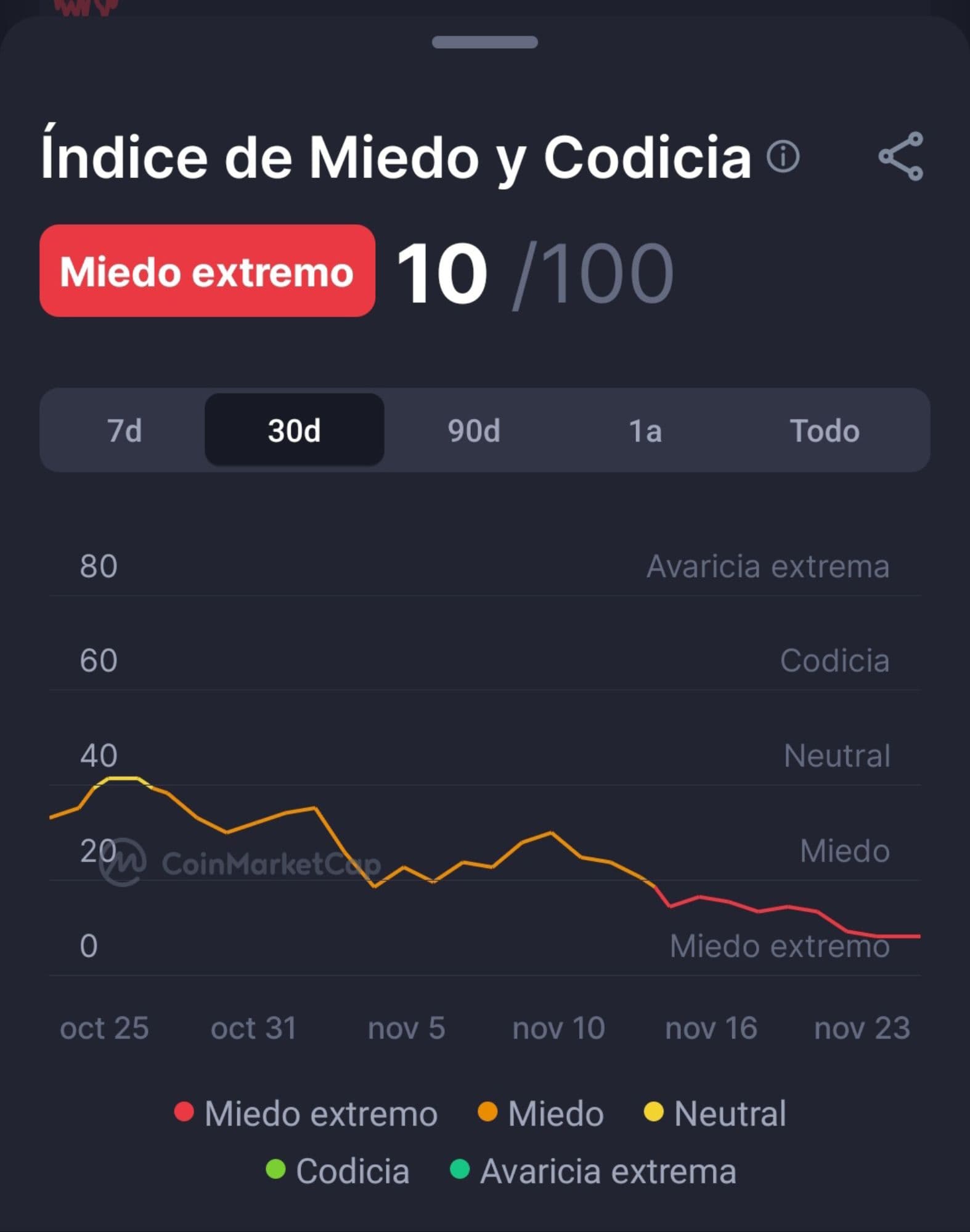Open info icon next to index title
Screen dimensions: 970x1232
783,156
